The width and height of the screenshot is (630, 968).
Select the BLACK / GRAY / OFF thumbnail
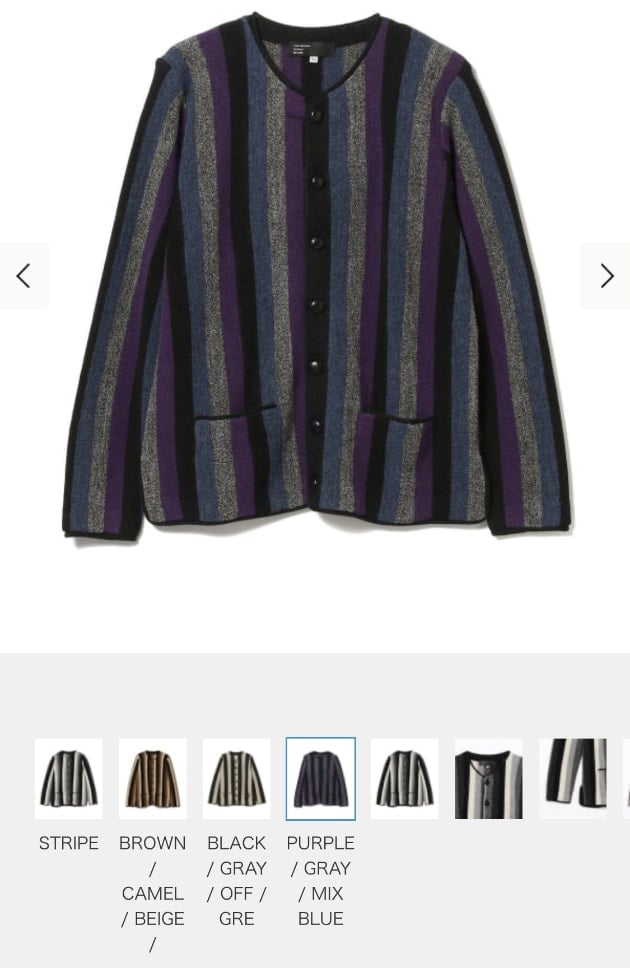[236, 779]
